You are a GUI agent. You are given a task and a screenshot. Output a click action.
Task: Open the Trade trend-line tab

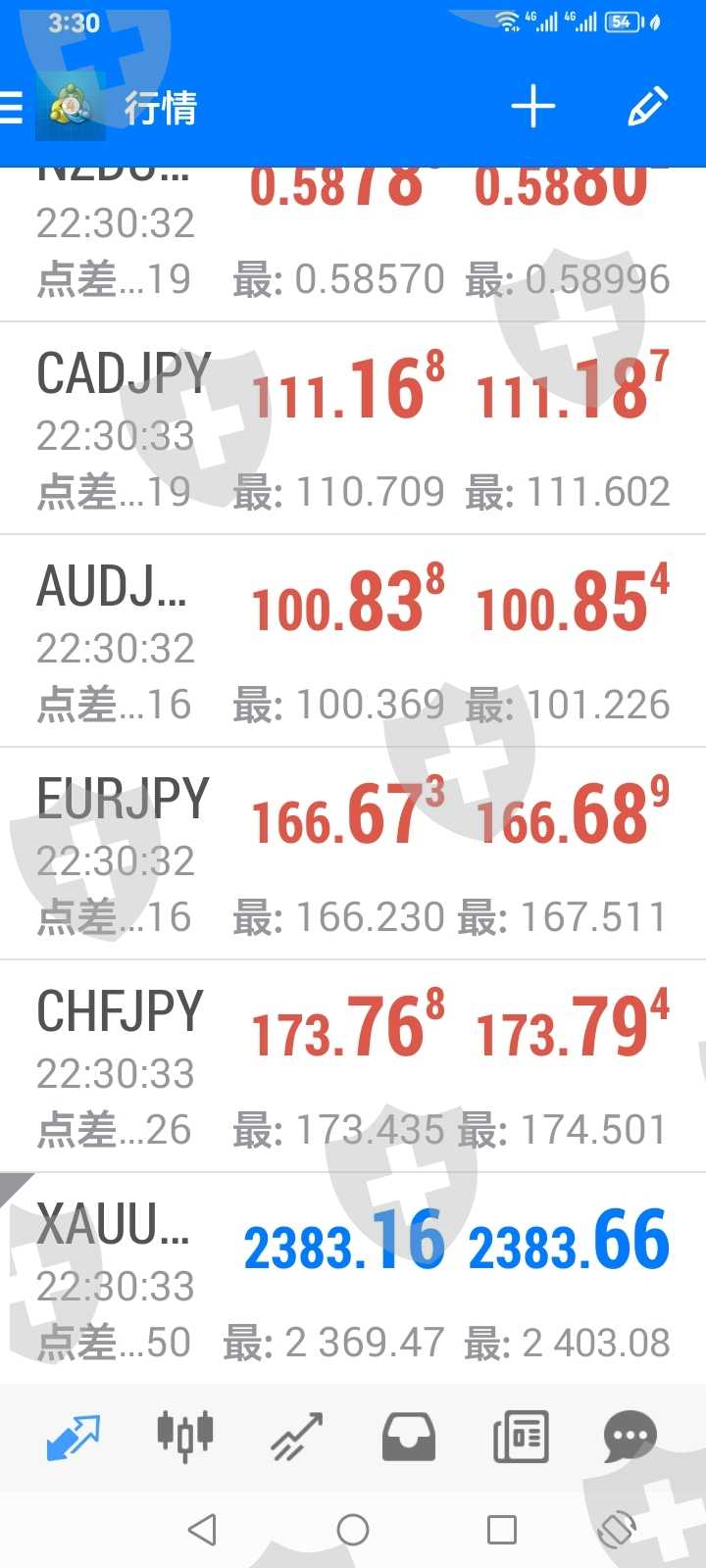point(296,1437)
